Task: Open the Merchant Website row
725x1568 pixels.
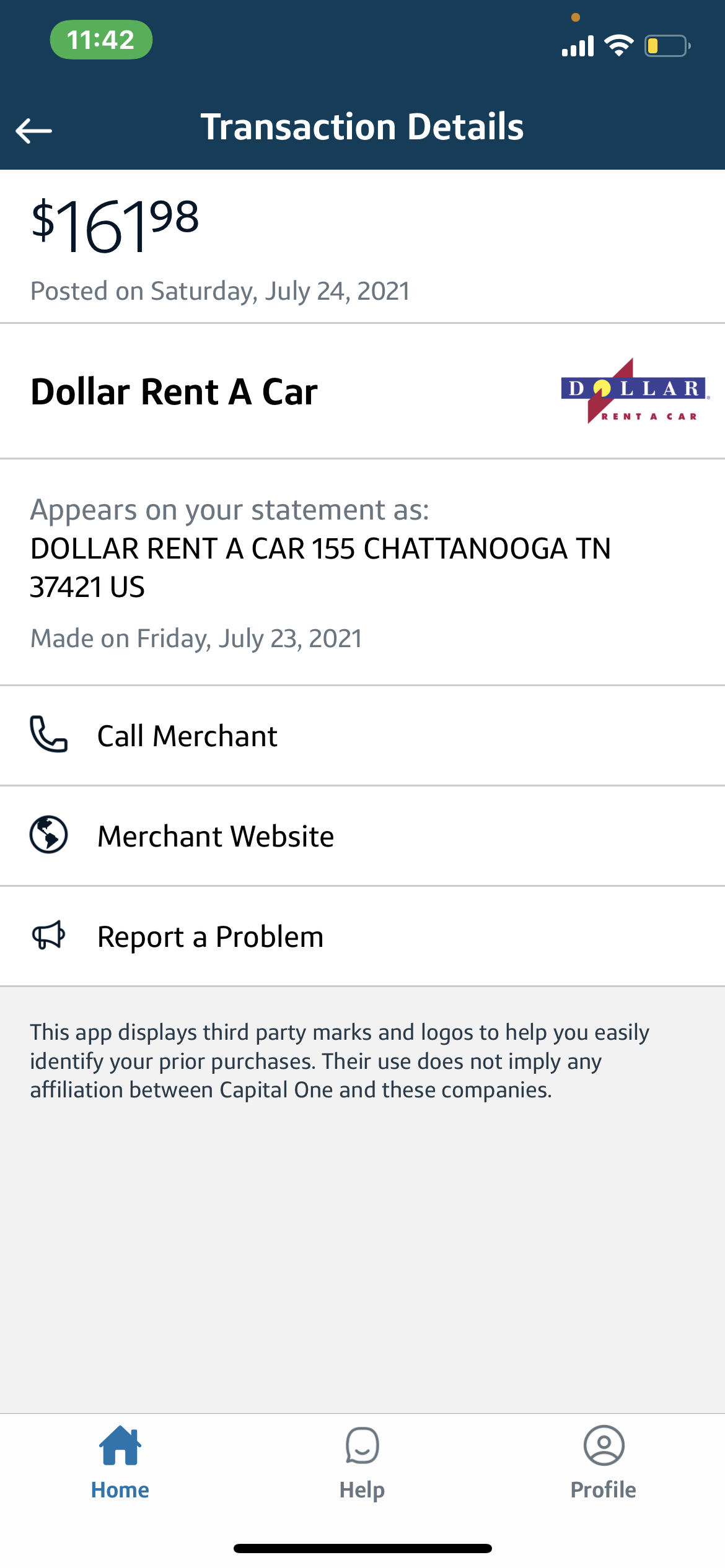Action: [x=362, y=836]
